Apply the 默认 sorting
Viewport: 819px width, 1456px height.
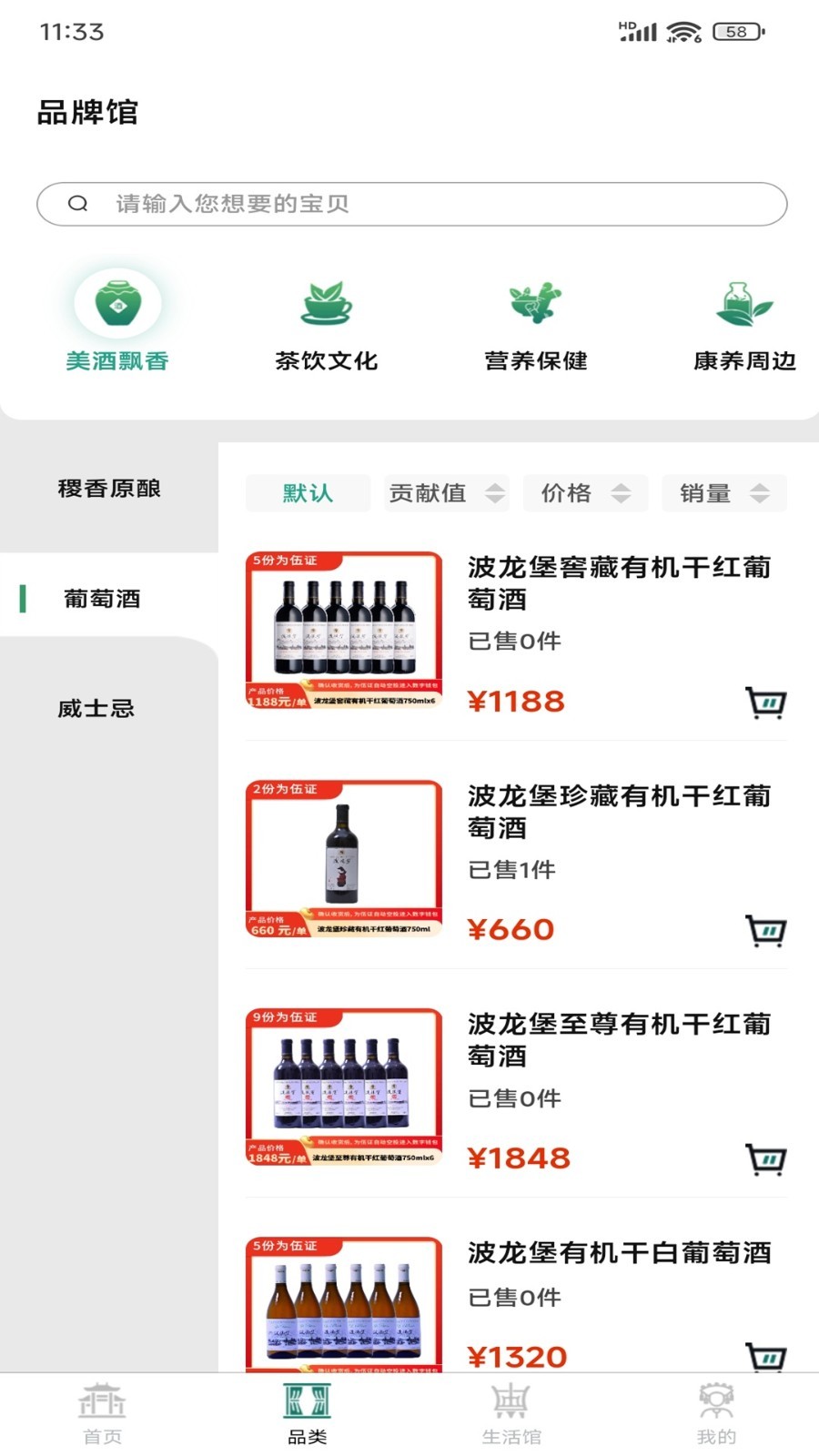coord(308,493)
